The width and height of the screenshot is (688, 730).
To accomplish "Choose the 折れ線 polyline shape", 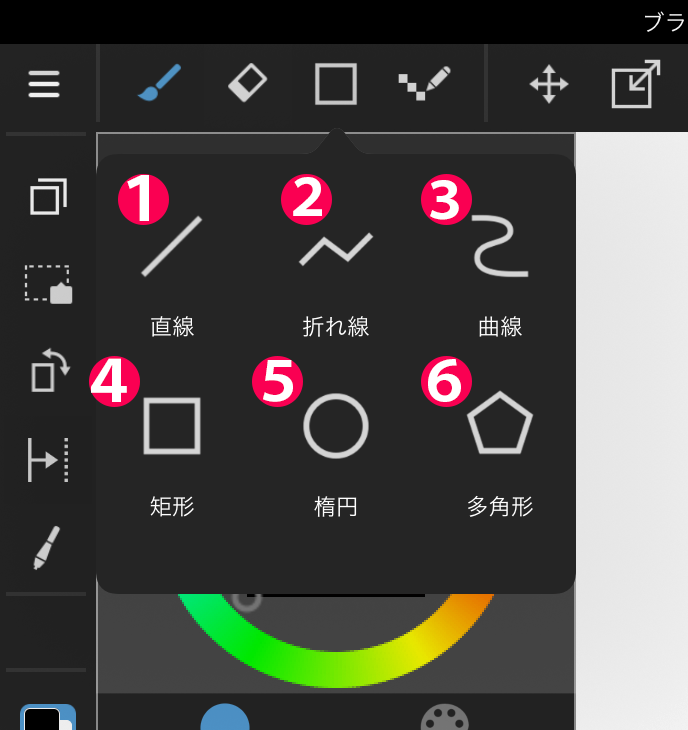I will coord(336,248).
